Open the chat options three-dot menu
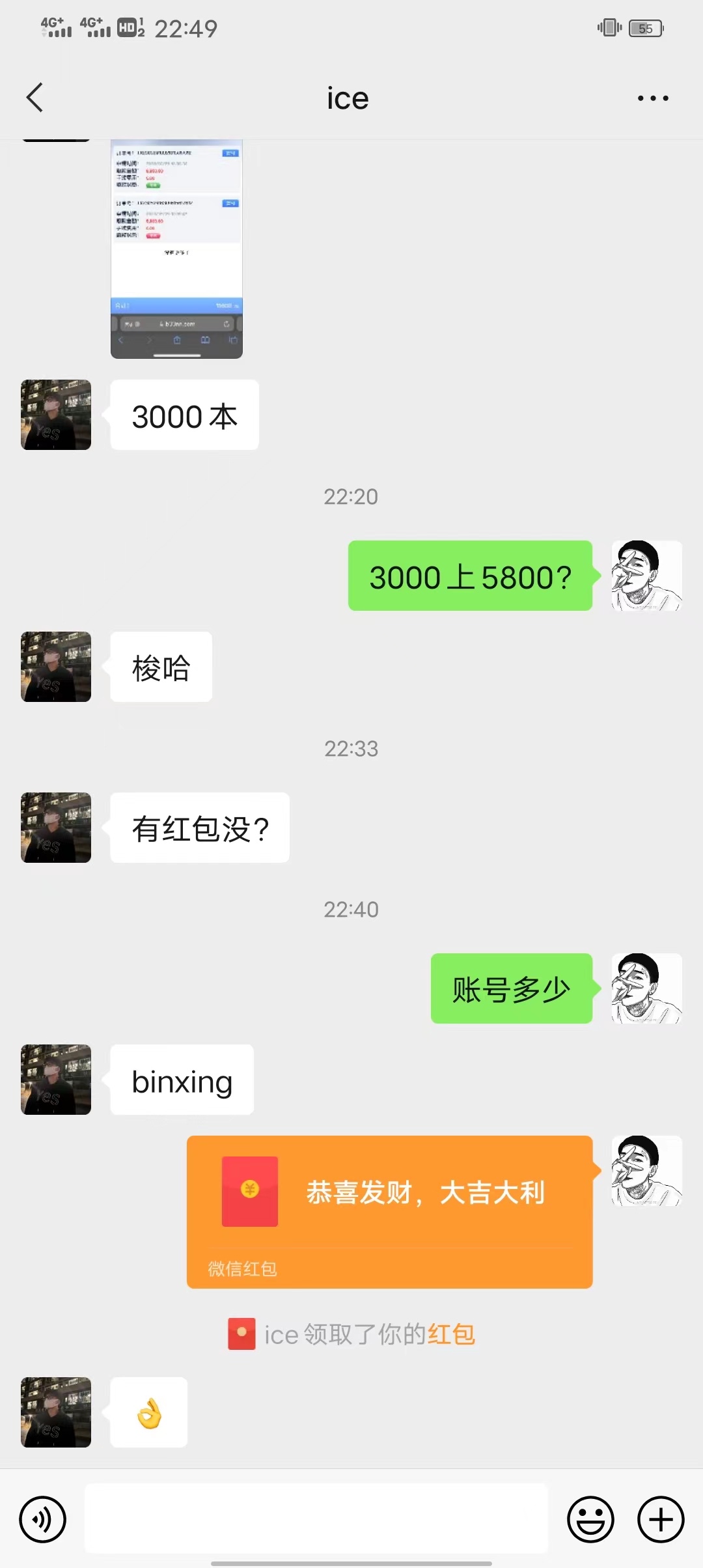This screenshot has width=703, height=1568. click(x=653, y=98)
